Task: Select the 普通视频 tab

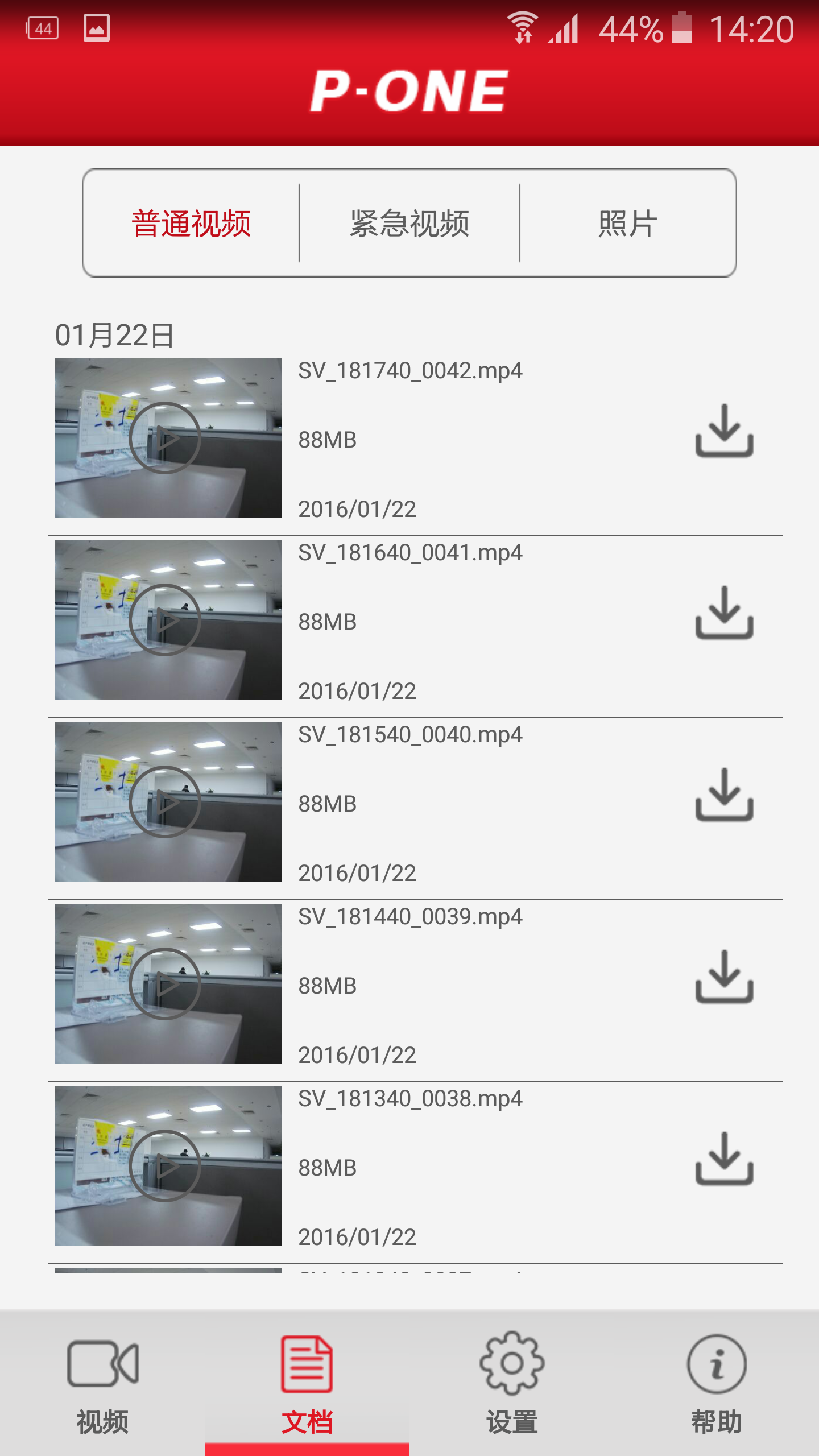Action: 192,223
